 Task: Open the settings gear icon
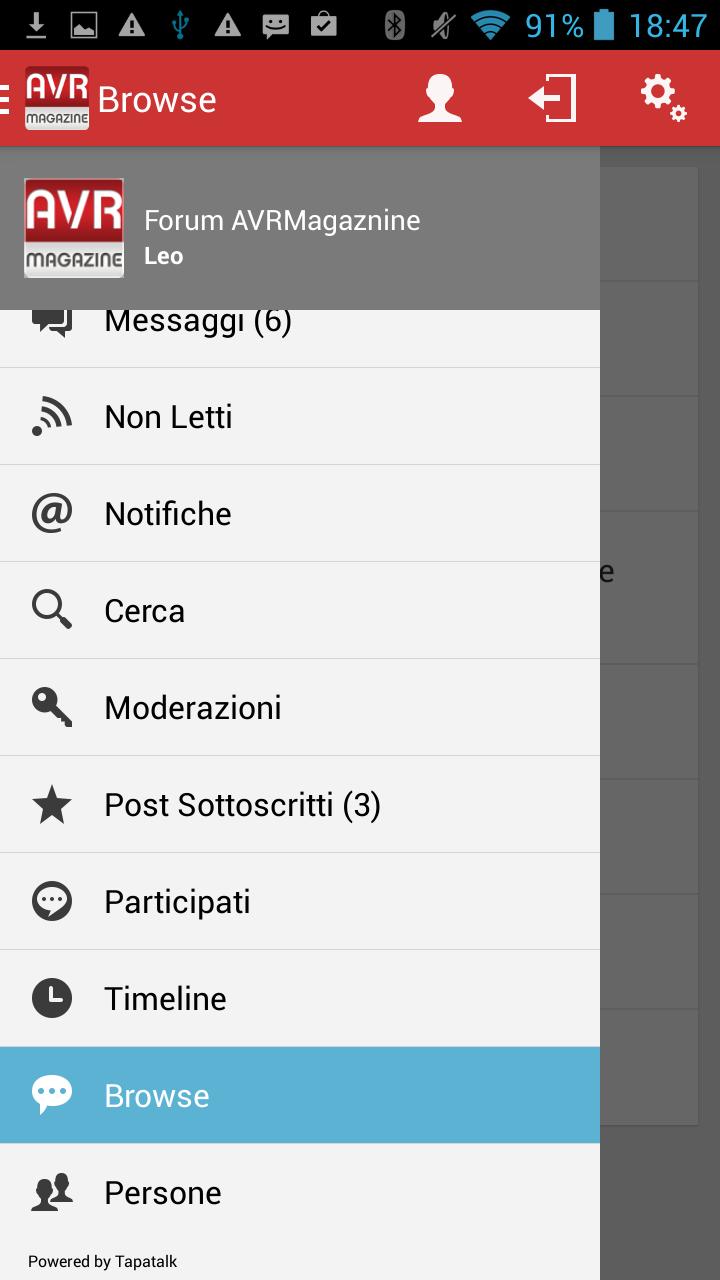(x=662, y=99)
